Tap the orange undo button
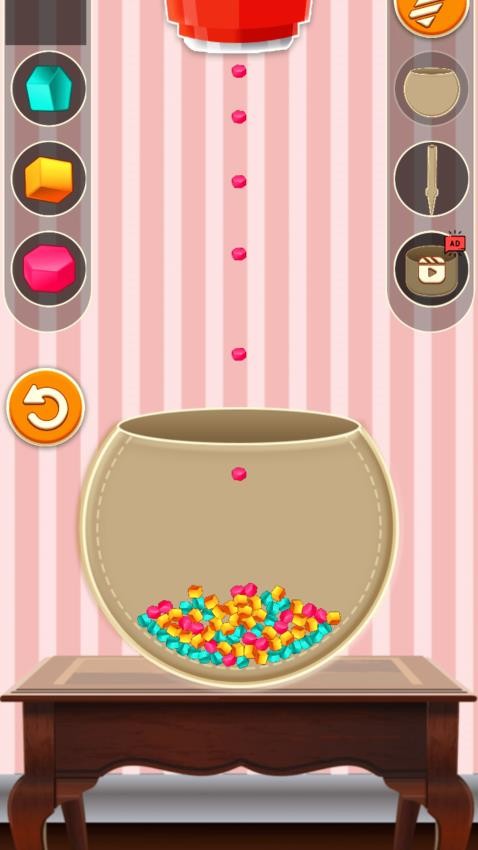478x850 pixels. (46, 407)
